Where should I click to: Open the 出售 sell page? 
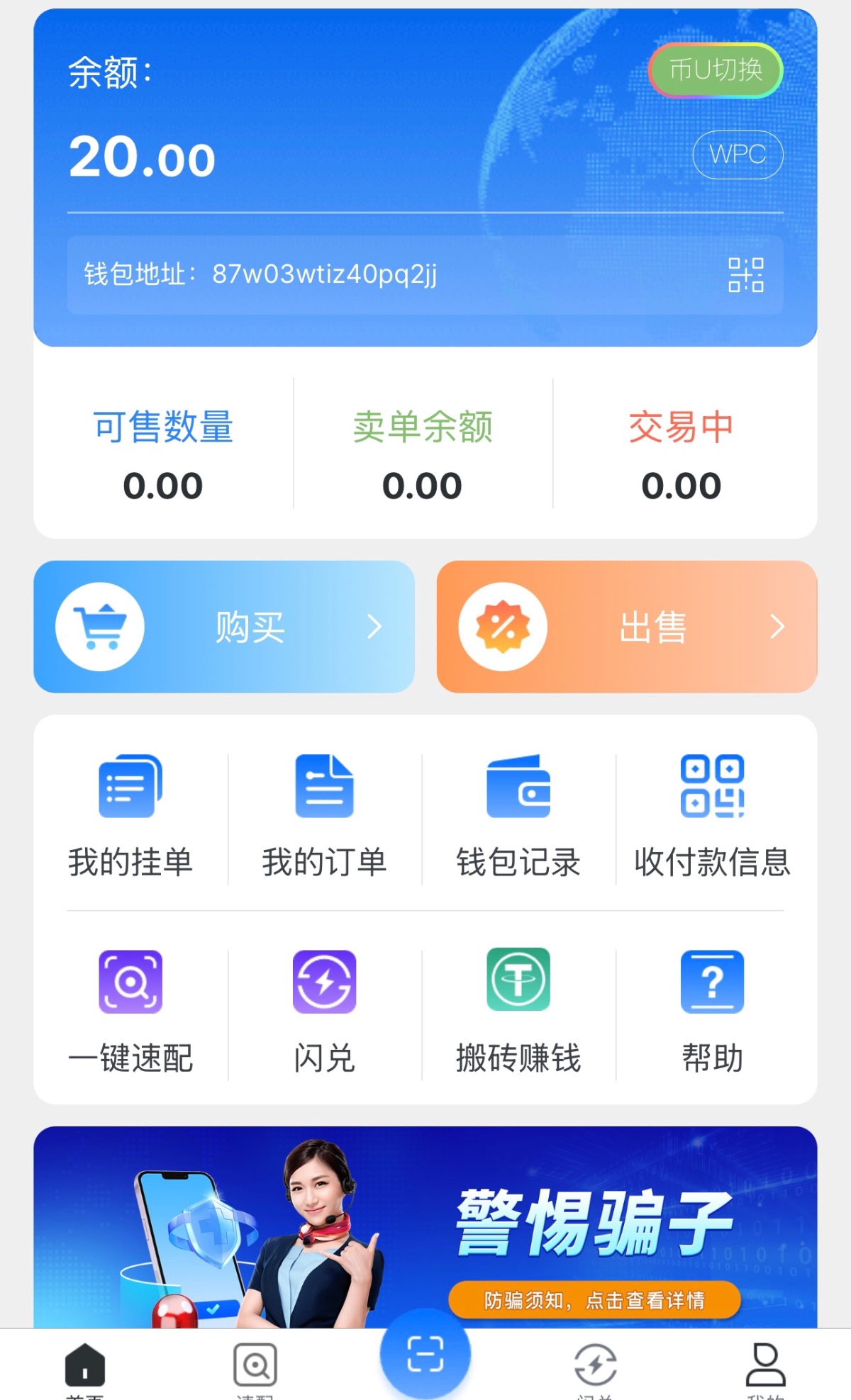[627, 627]
